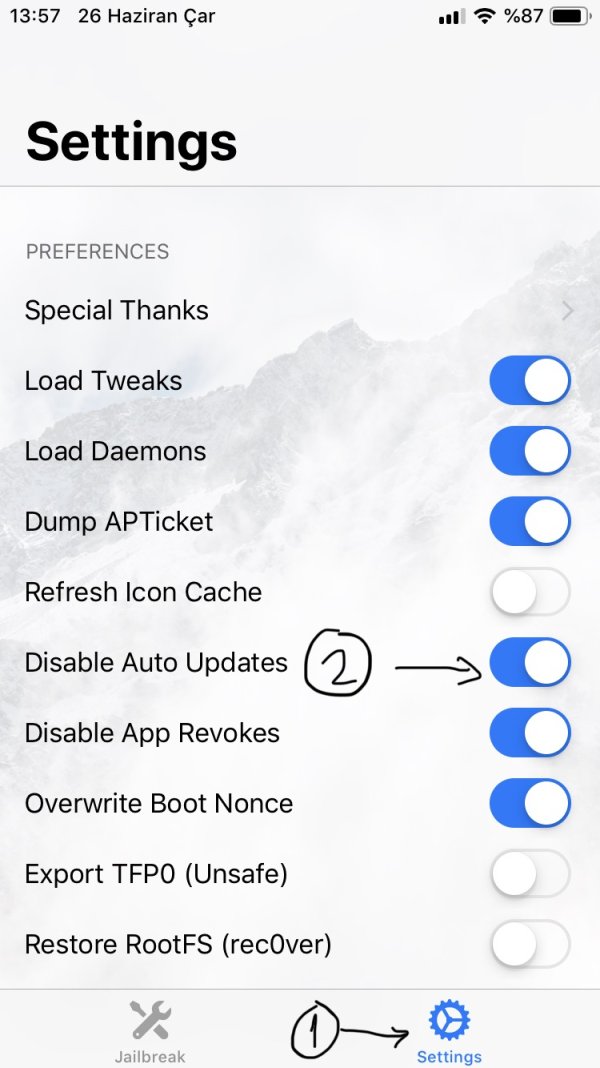Toggle Disable Auto Updates off

tap(530, 662)
